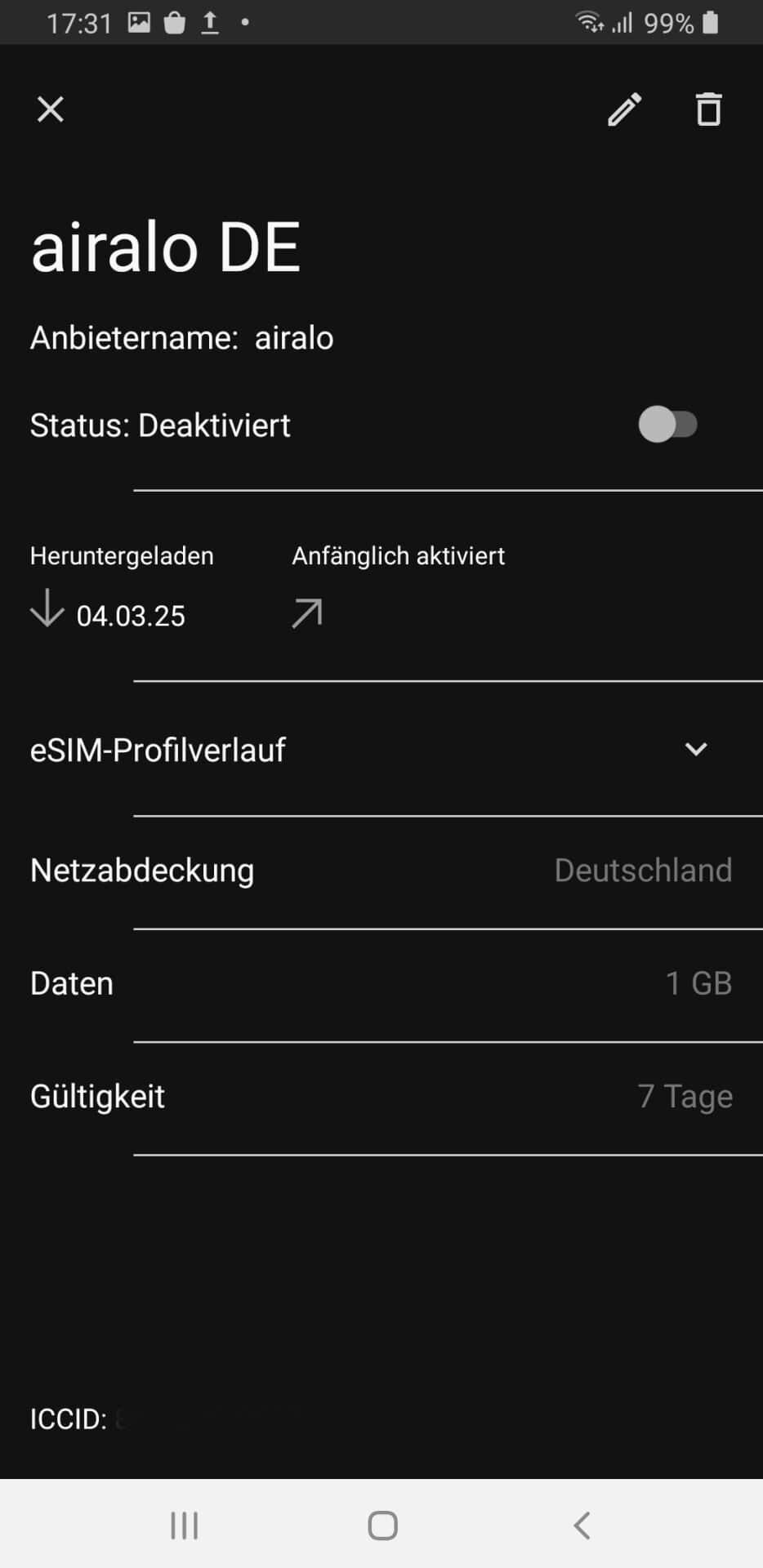Go back using the system back button
The image size is (763, 1568).
pyautogui.click(x=582, y=1525)
